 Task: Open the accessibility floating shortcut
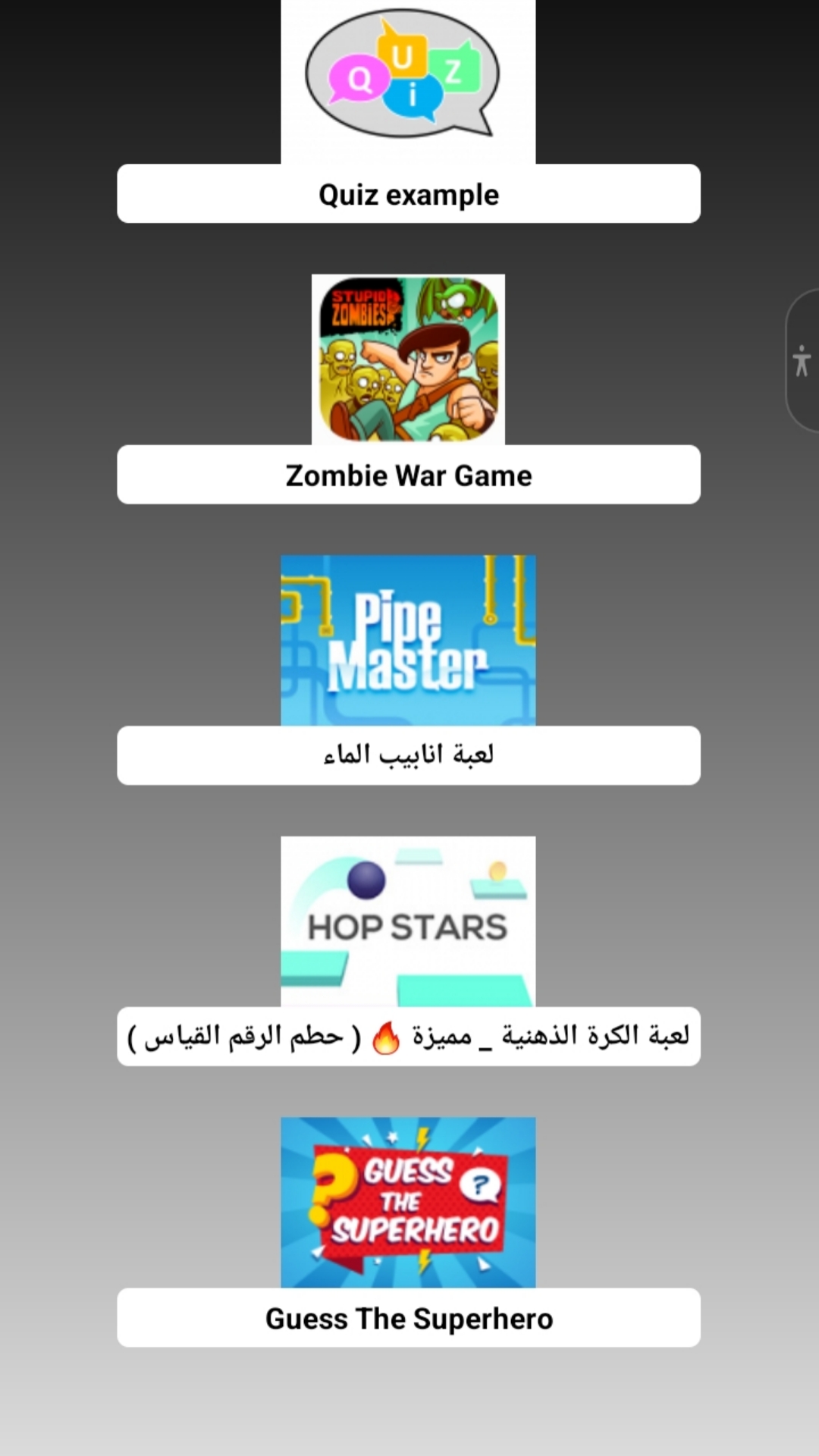802,360
